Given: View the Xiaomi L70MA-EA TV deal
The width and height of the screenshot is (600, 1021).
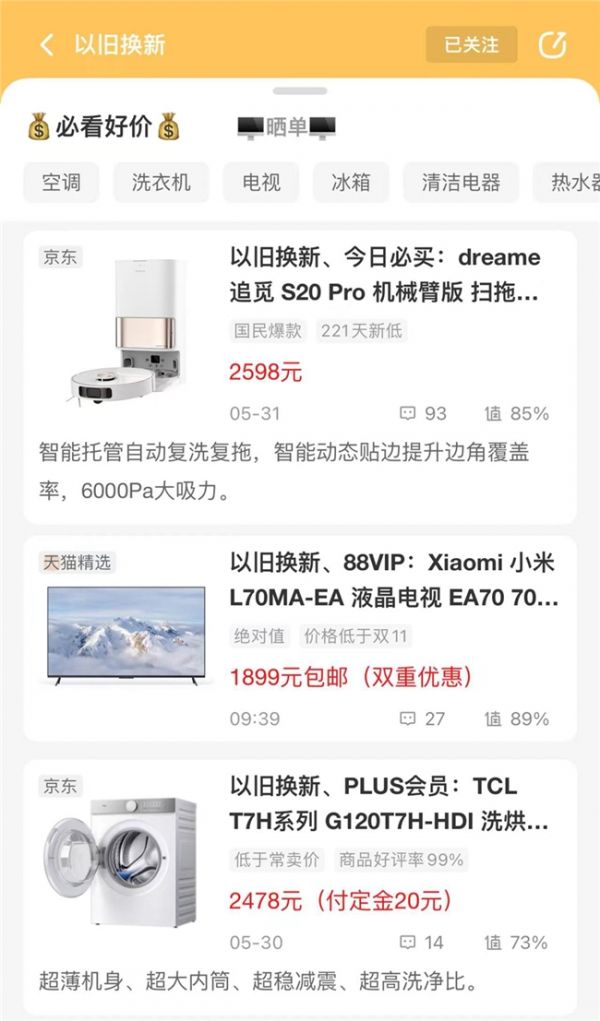Looking at the screenshot, I should [394, 580].
